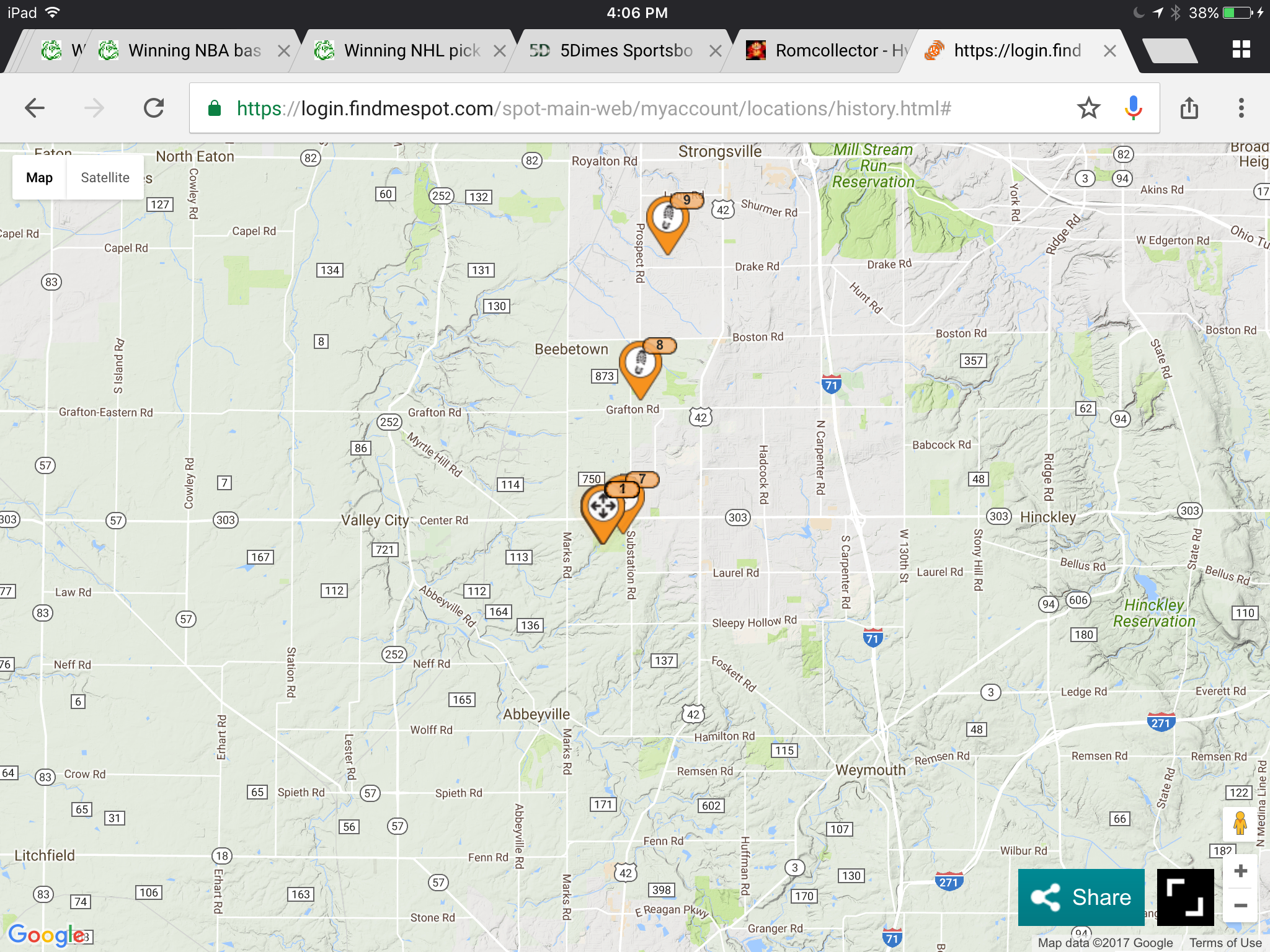
Task: Close the Winning NHL pick tab
Action: click(x=499, y=51)
